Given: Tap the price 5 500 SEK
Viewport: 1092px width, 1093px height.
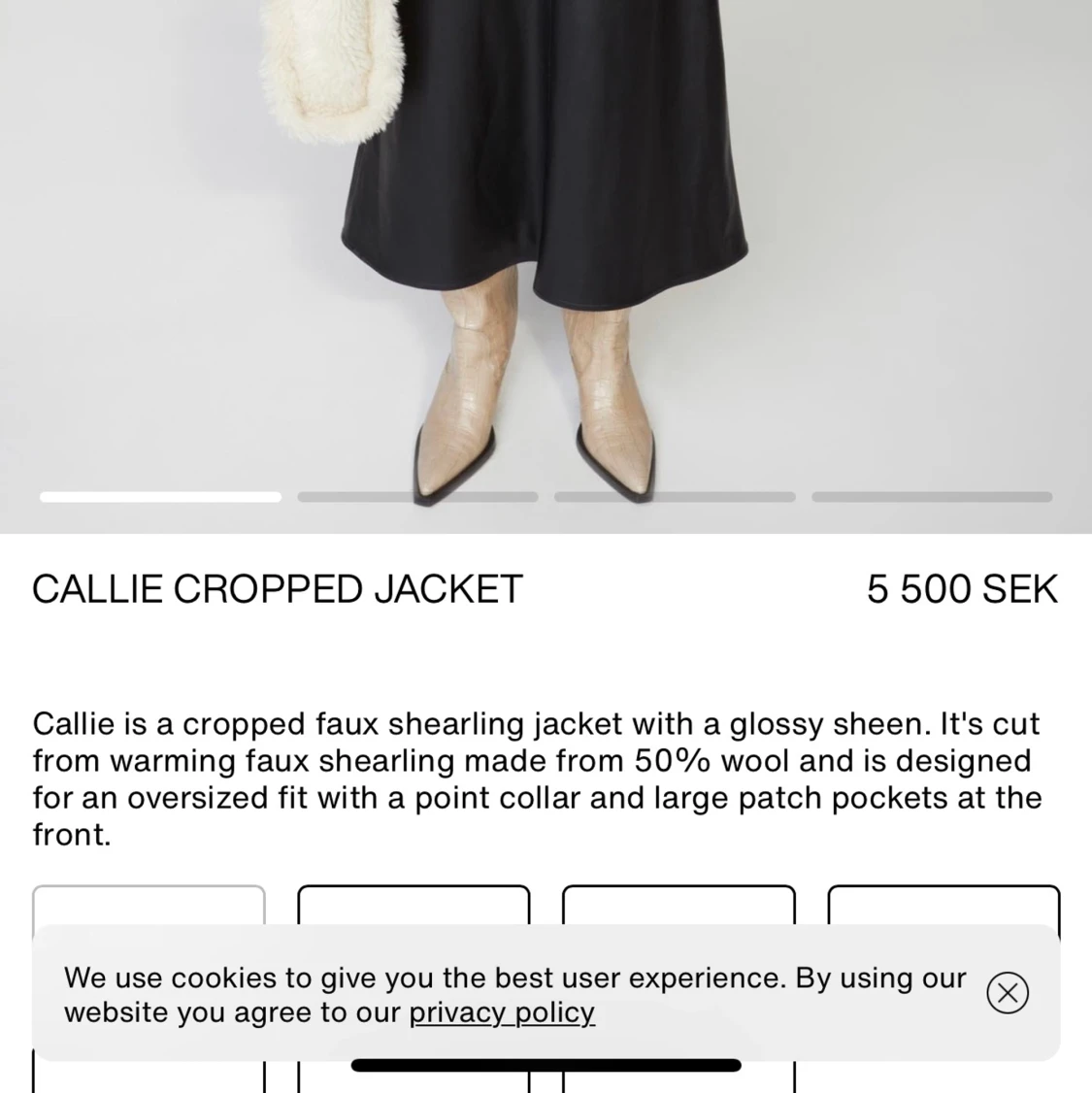Looking at the screenshot, I should click(x=961, y=588).
